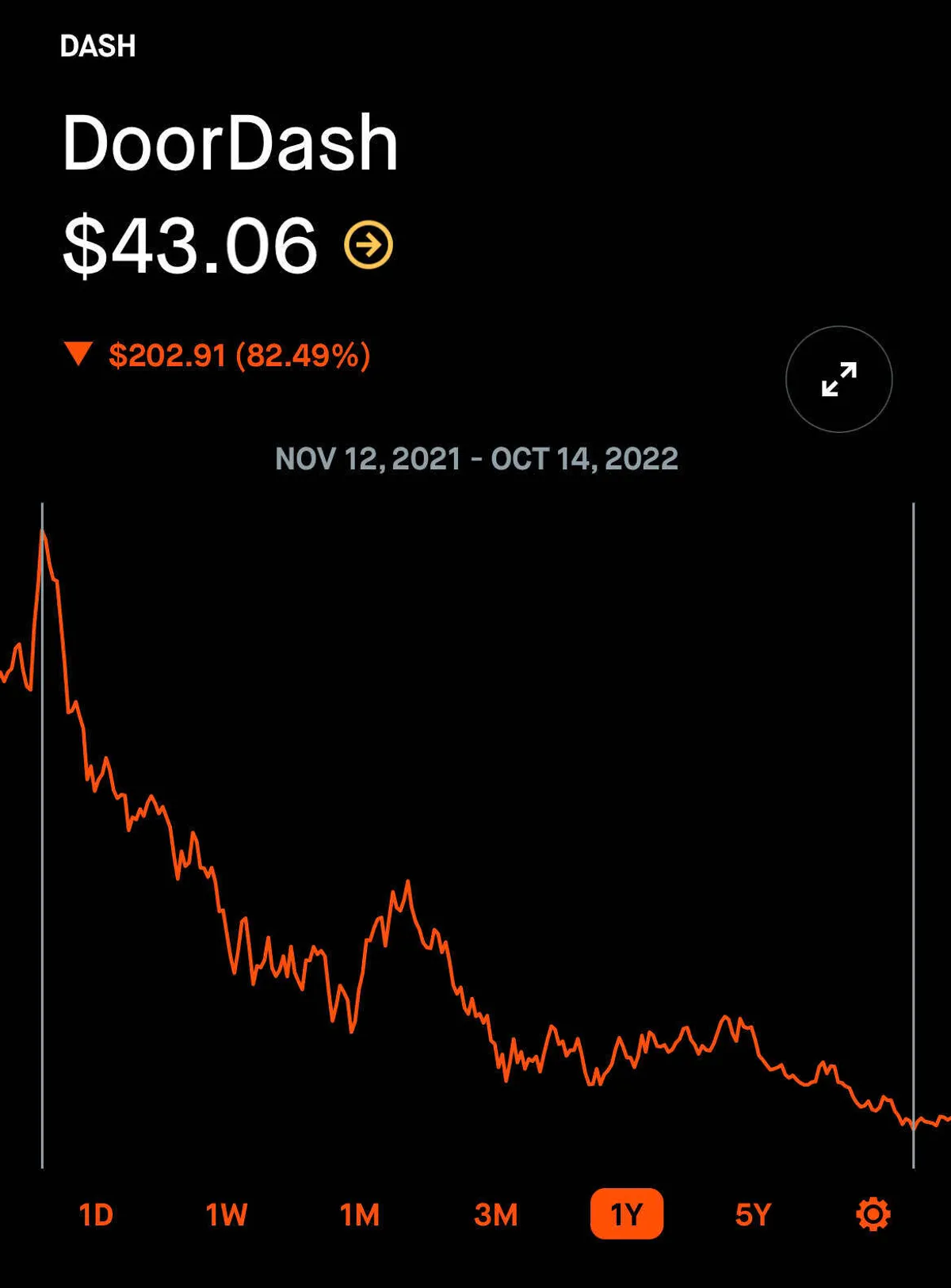
Task: Open chart settings gear
Action: pos(873,1213)
